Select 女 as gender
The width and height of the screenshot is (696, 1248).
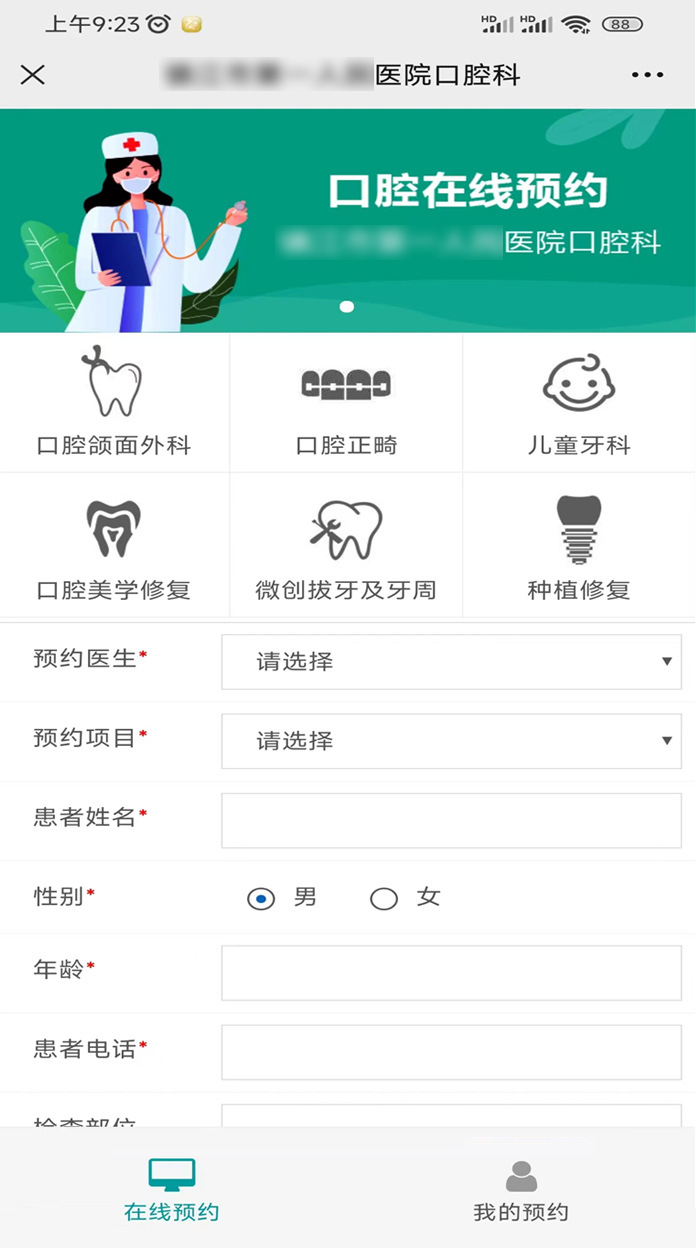pos(384,899)
